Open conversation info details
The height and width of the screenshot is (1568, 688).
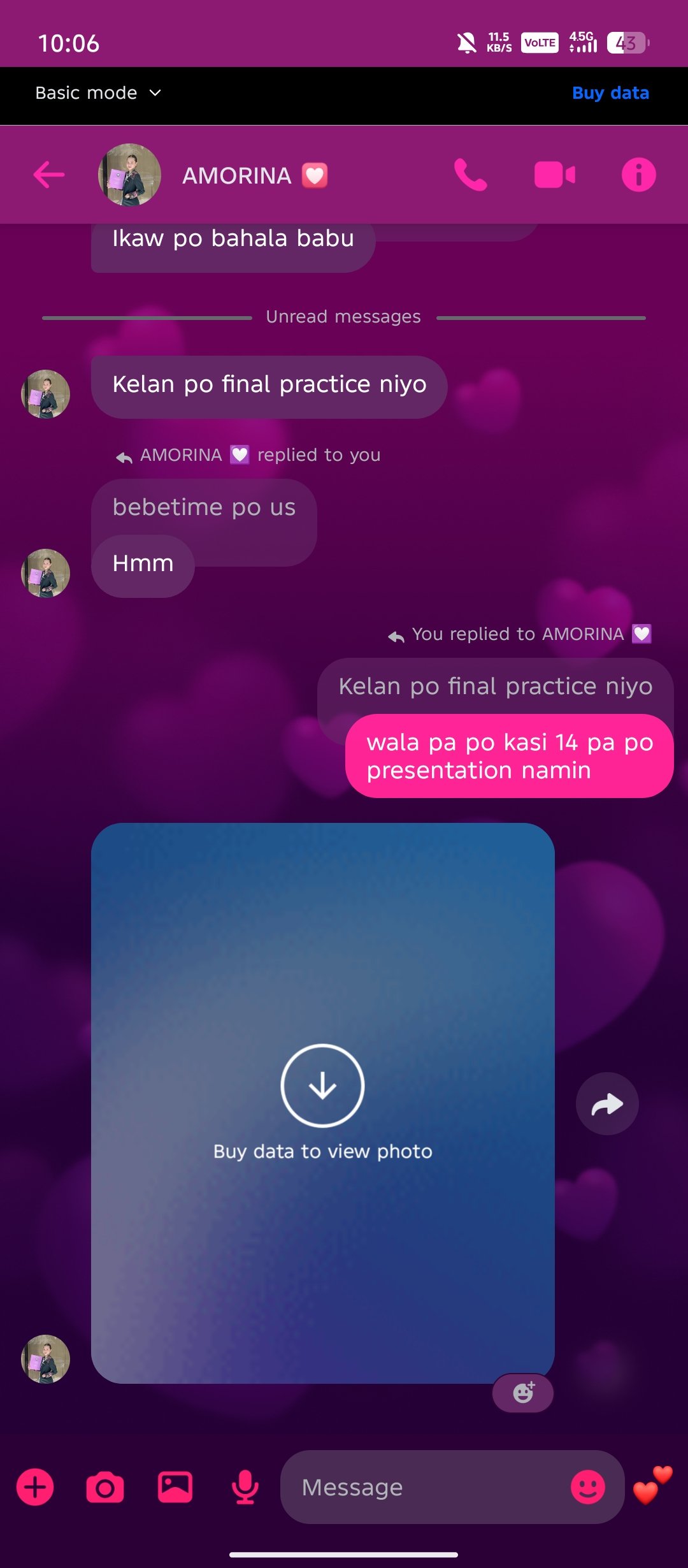click(638, 175)
